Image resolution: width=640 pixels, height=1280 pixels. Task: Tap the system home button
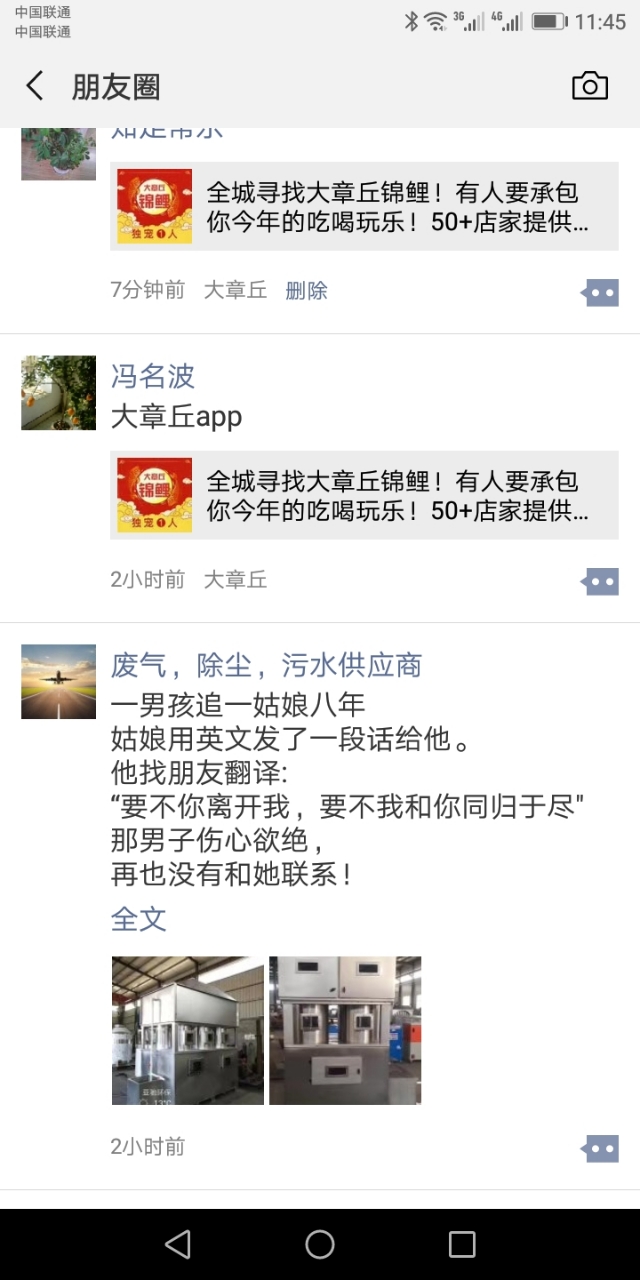[320, 1244]
